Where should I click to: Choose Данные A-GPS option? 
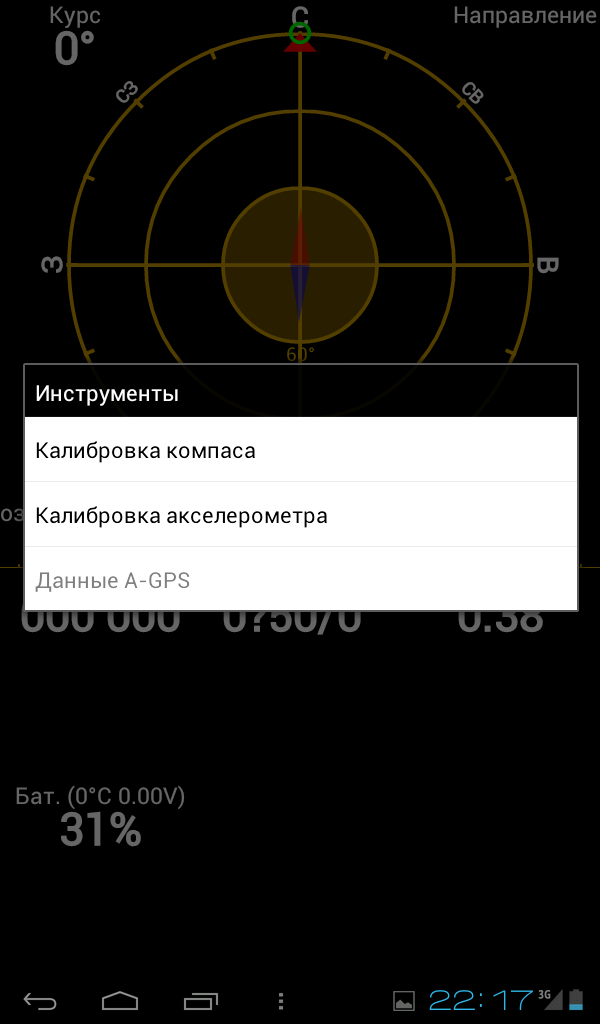point(300,579)
